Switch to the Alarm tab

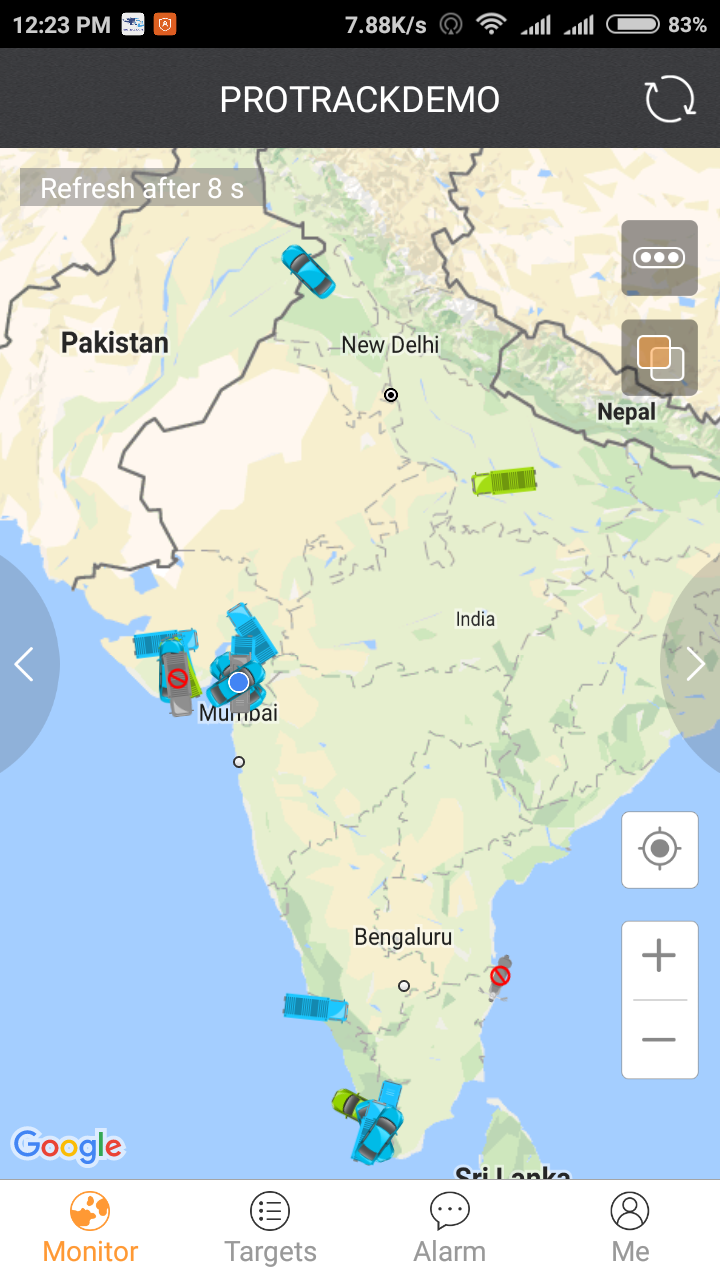(x=450, y=1229)
